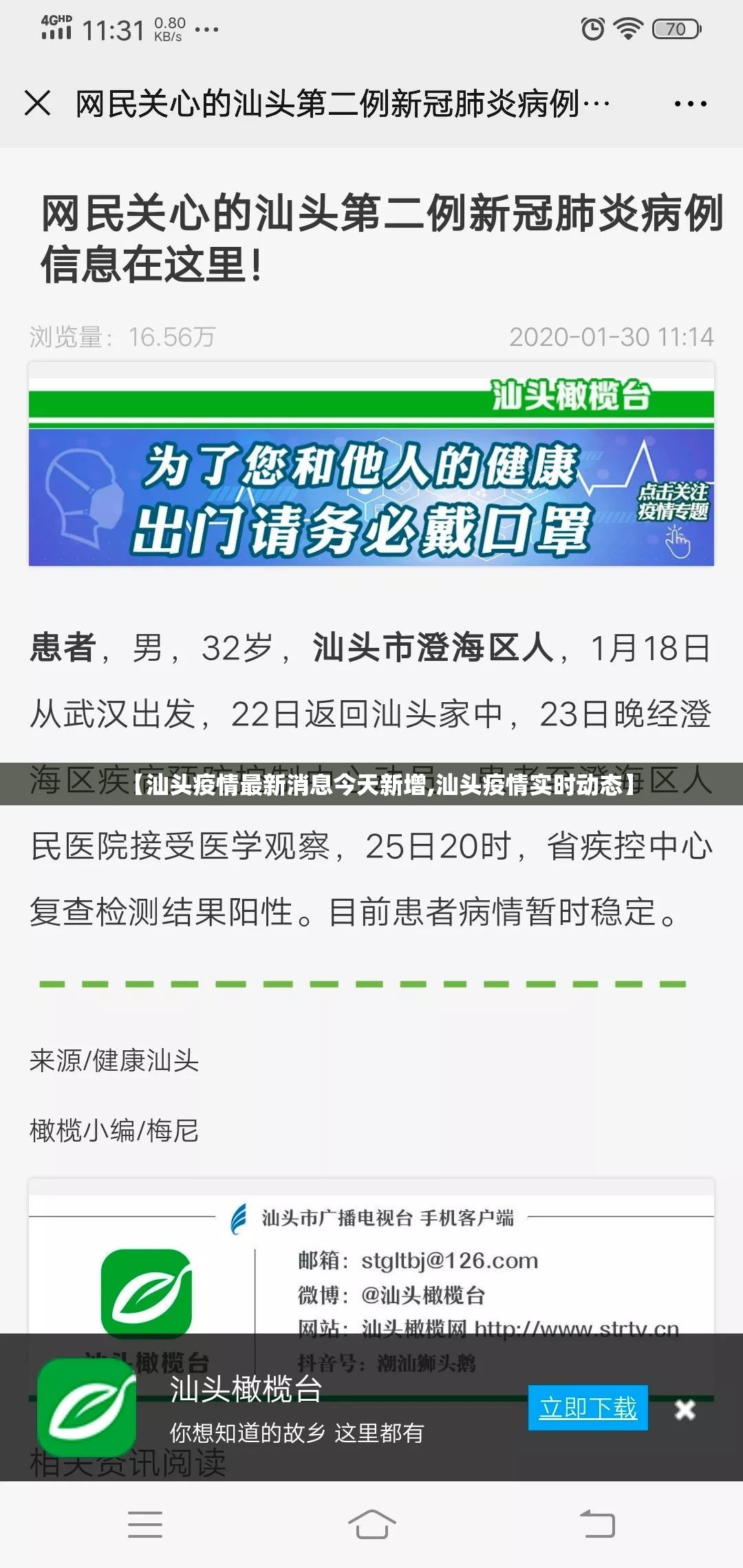Tap 立即下载 to download 汕头橄榄台
Image resolution: width=743 pixels, height=1568 pixels.
click(x=588, y=1408)
